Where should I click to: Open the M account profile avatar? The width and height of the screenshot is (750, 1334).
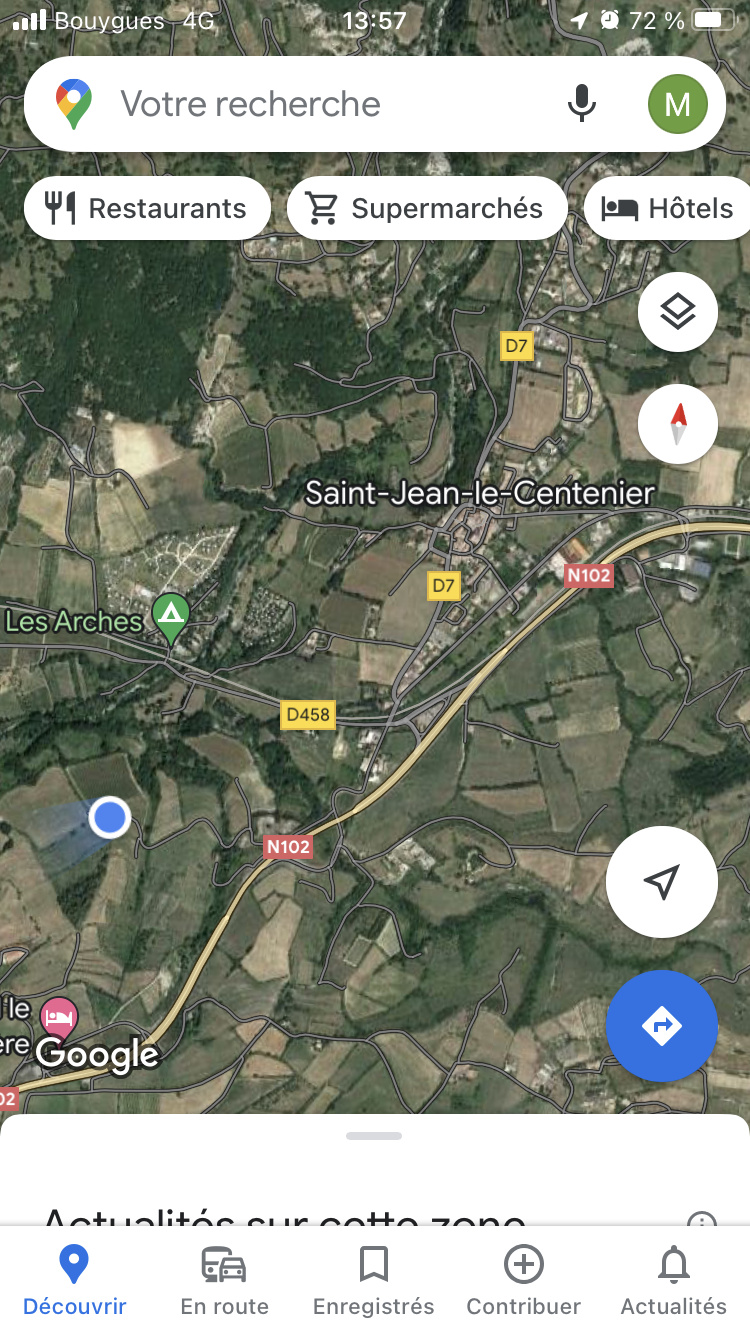pos(677,104)
